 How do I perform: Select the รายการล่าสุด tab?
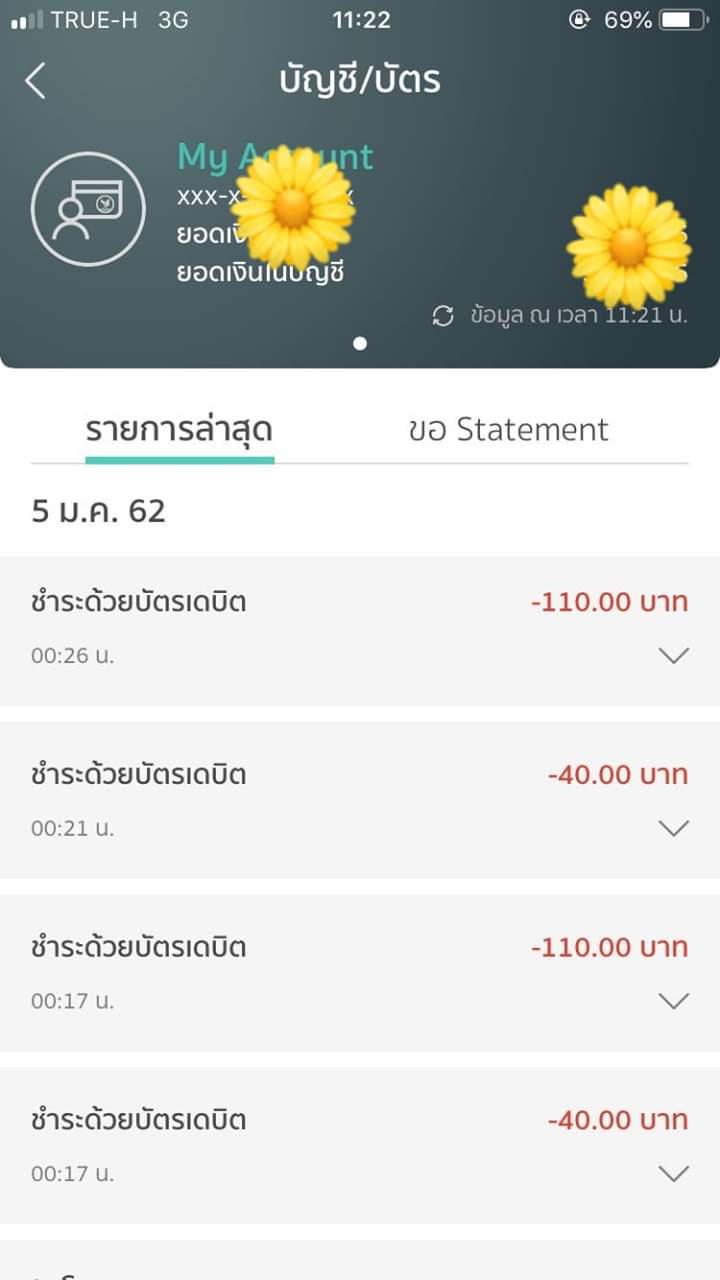pos(179,430)
